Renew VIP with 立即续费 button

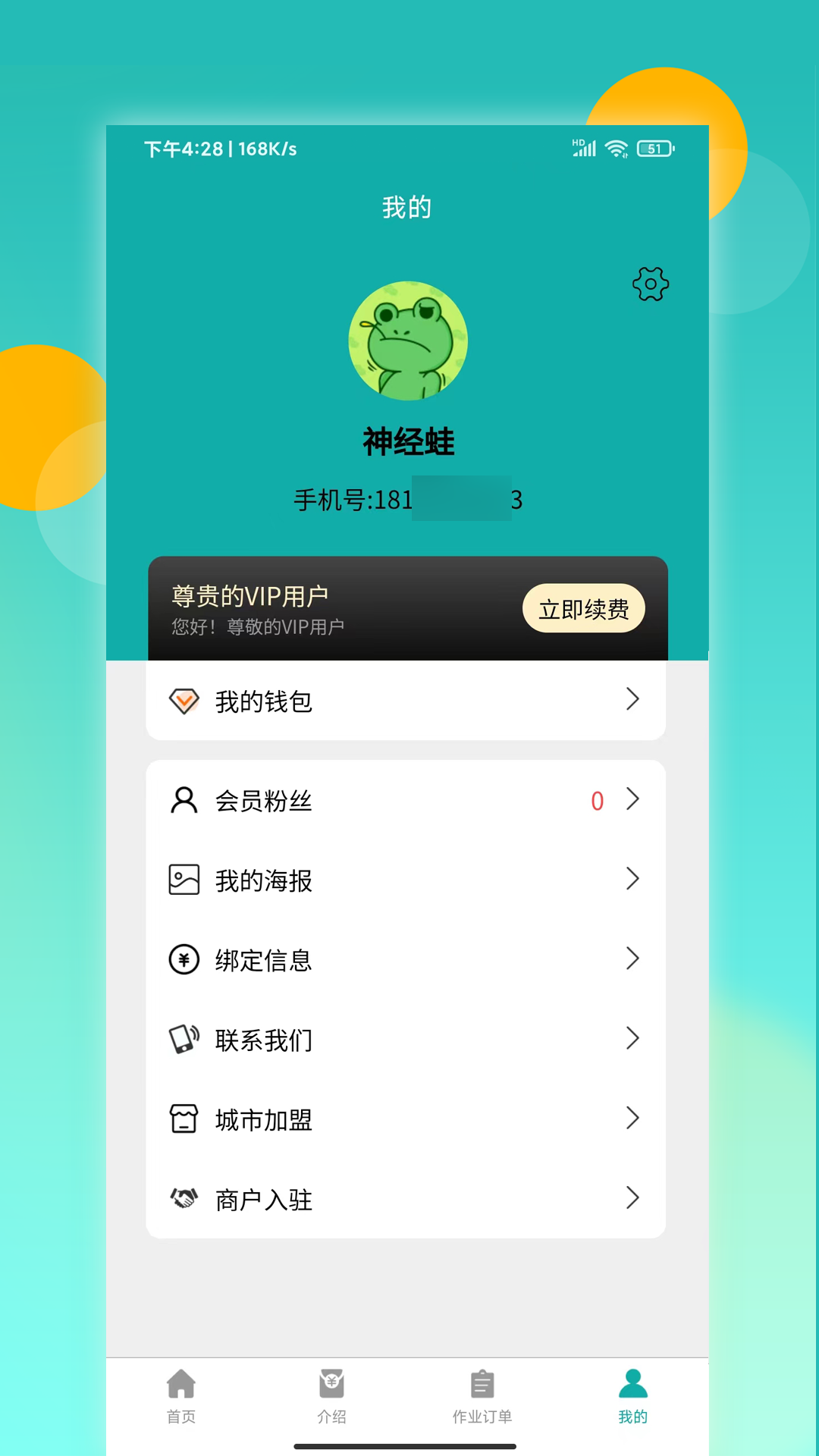point(583,608)
